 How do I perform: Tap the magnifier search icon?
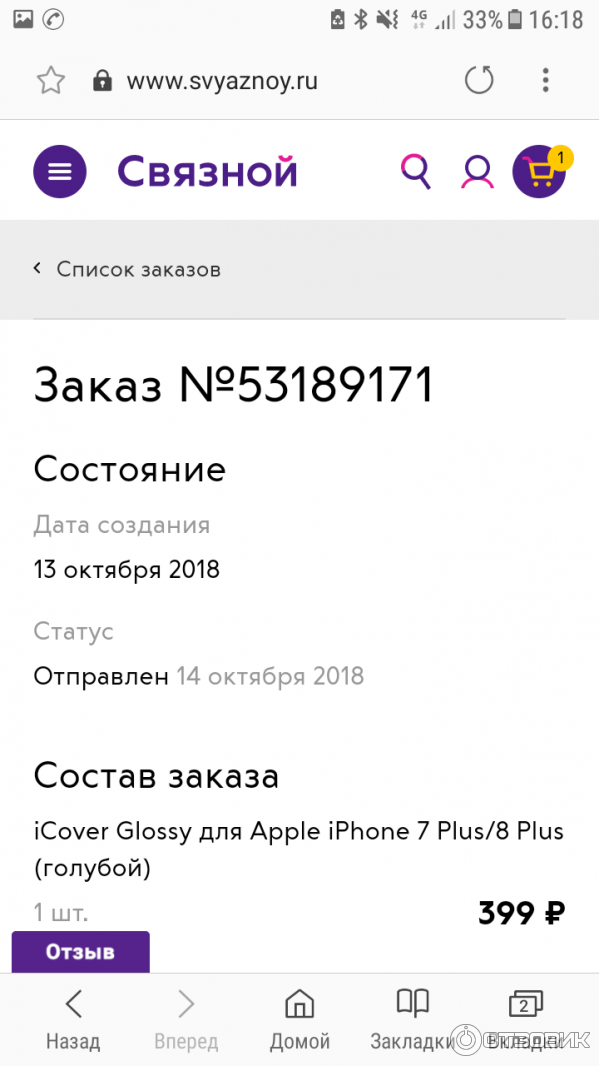(x=416, y=172)
